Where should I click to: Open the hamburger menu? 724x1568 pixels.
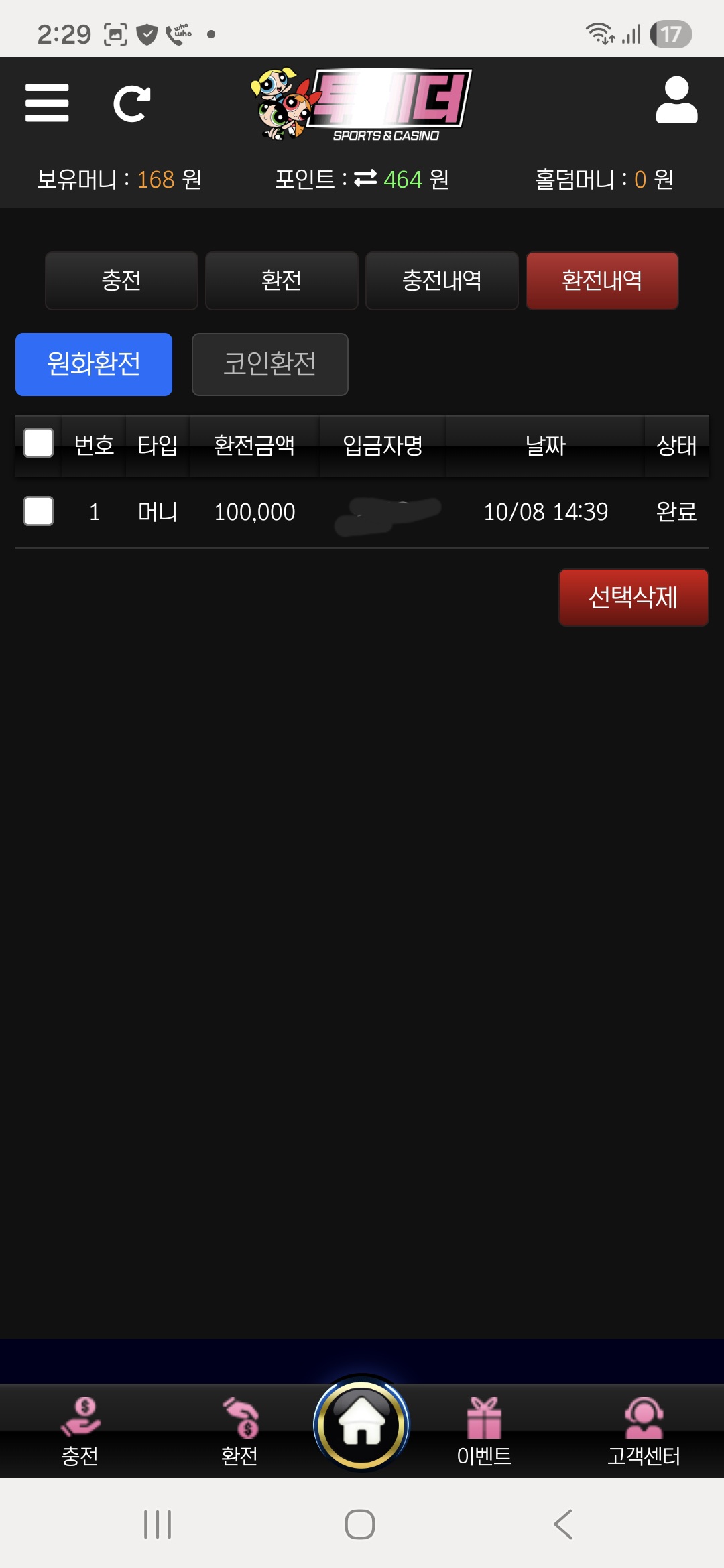point(47,103)
